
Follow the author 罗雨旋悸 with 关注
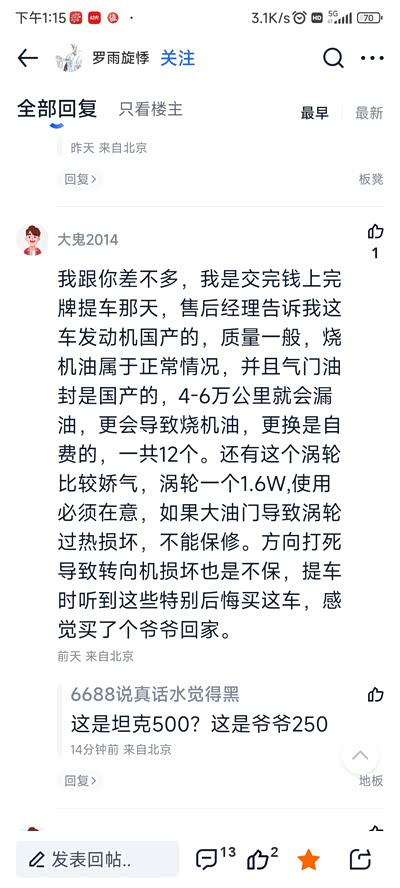tap(177, 58)
